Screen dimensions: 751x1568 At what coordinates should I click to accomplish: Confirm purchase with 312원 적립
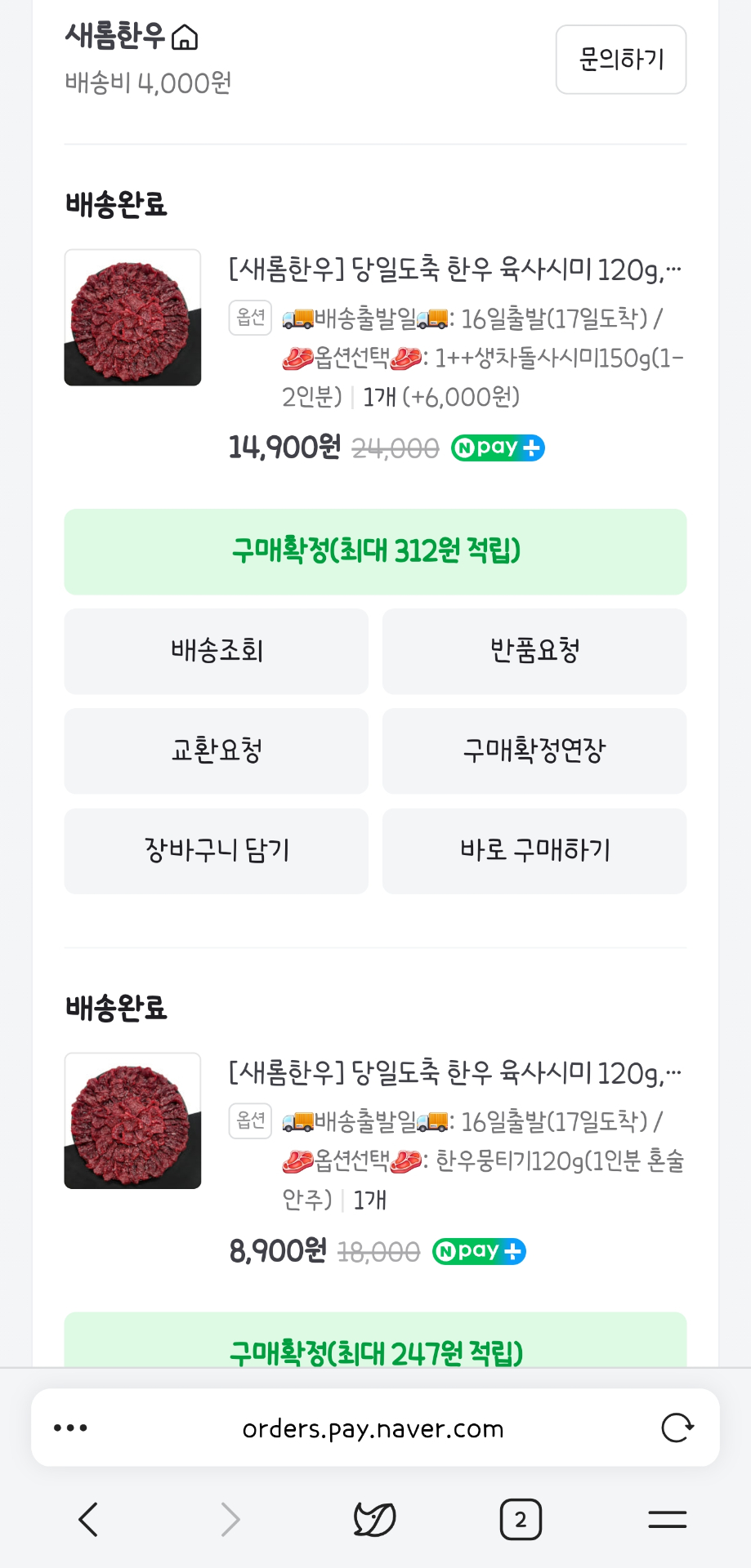[x=375, y=552]
